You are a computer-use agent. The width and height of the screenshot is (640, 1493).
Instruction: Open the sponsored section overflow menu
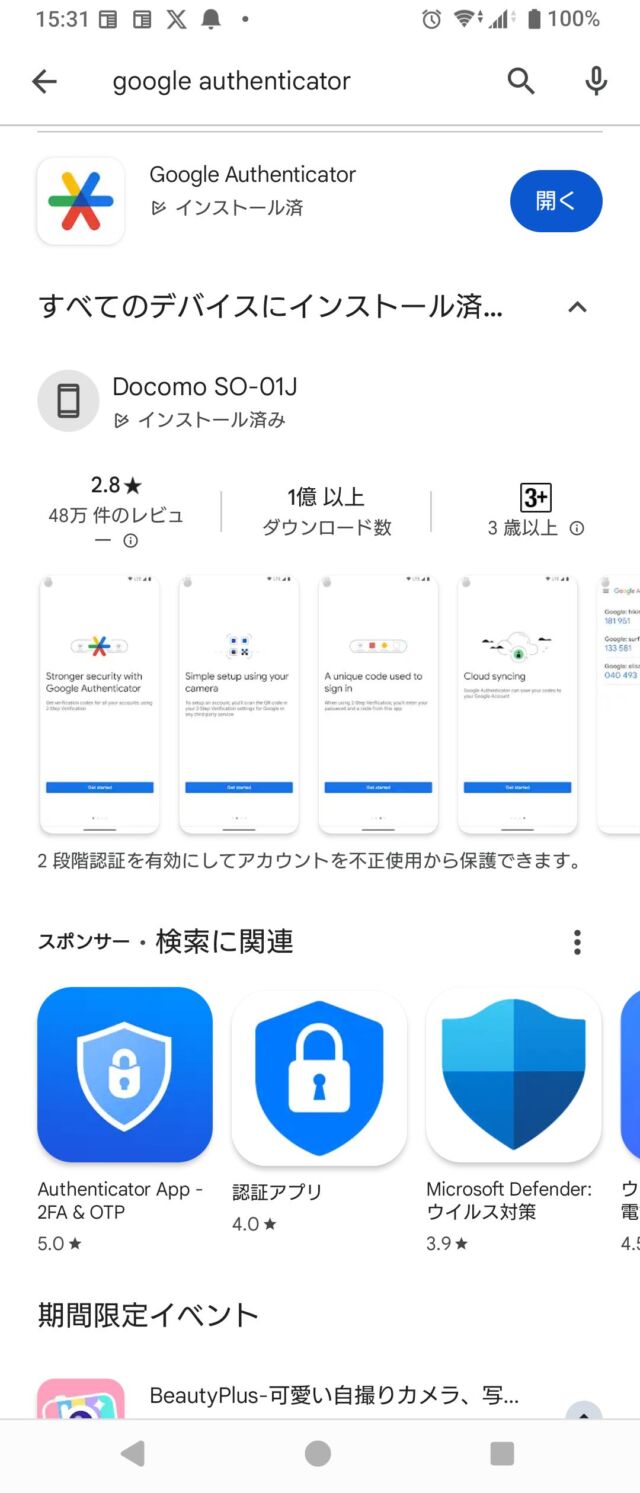click(x=577, y=942)
